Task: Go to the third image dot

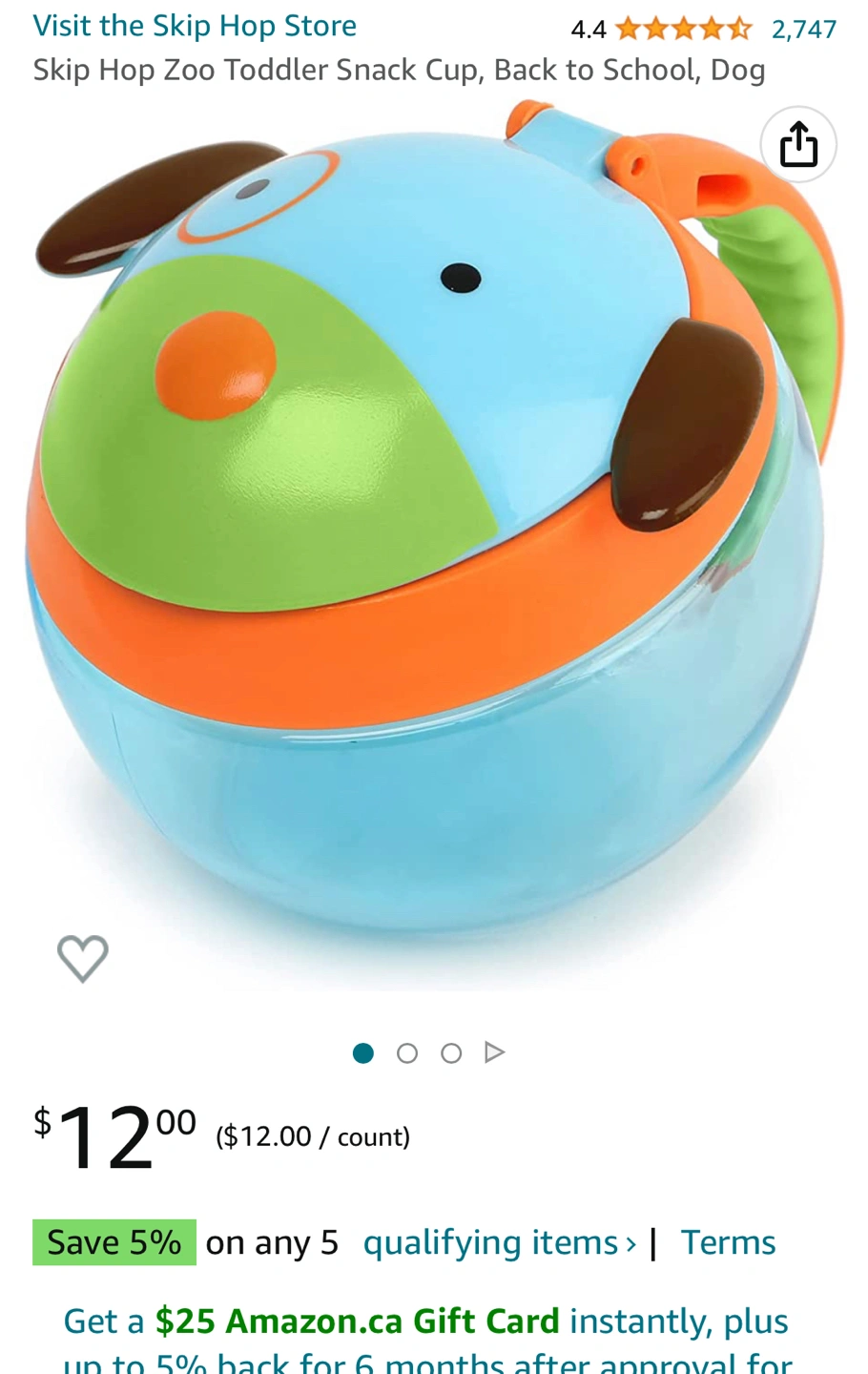Action: click(x=451, y=1053)
